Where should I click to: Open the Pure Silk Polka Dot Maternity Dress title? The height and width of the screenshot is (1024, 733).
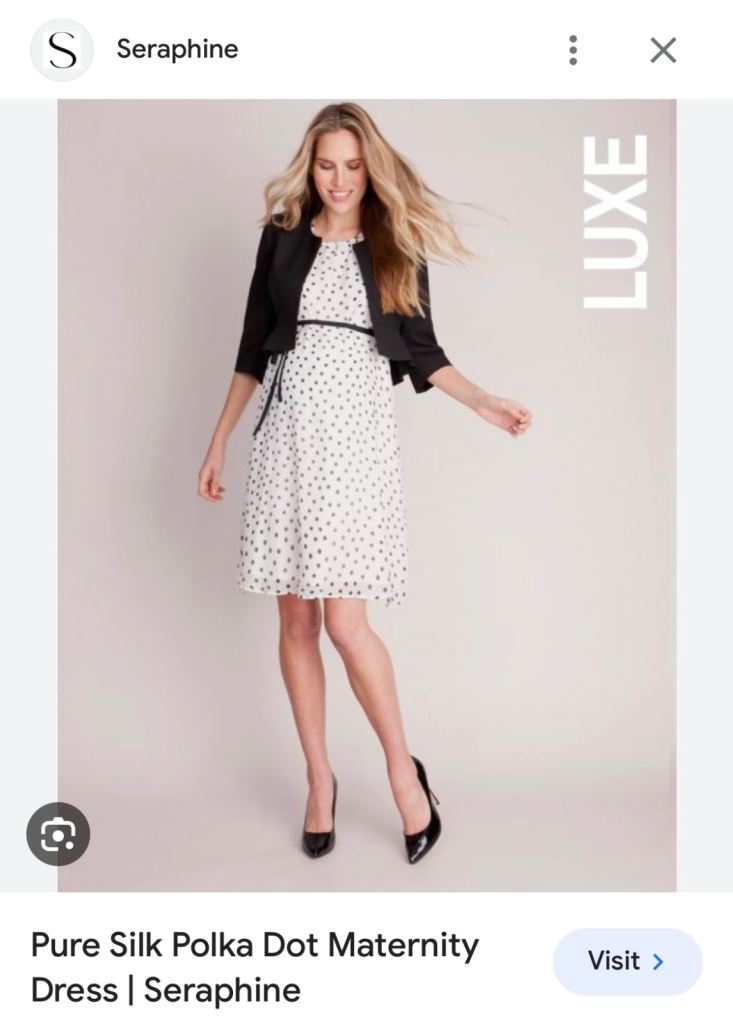coord(255,967)
